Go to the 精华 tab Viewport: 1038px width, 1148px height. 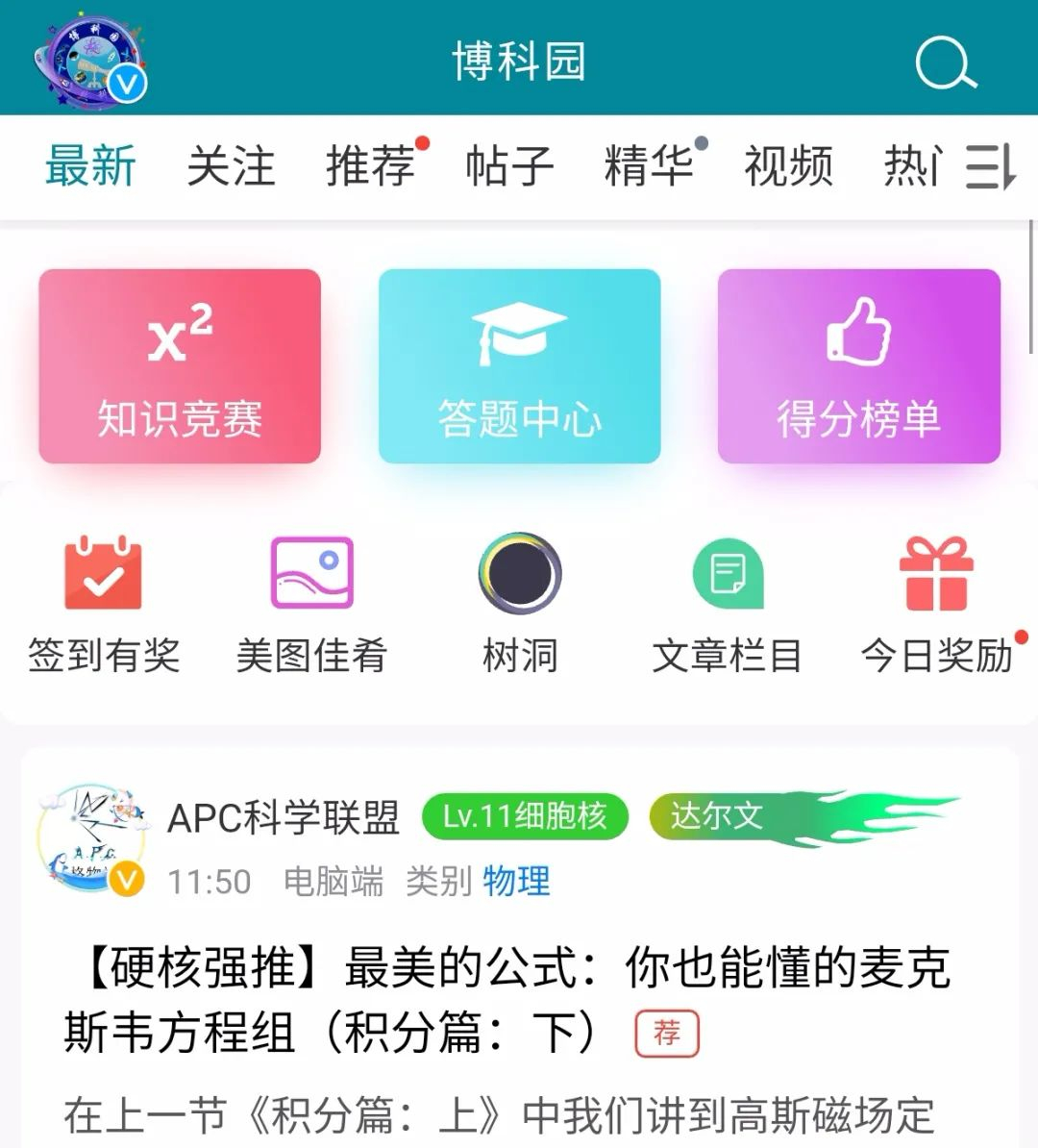[649, 167]
